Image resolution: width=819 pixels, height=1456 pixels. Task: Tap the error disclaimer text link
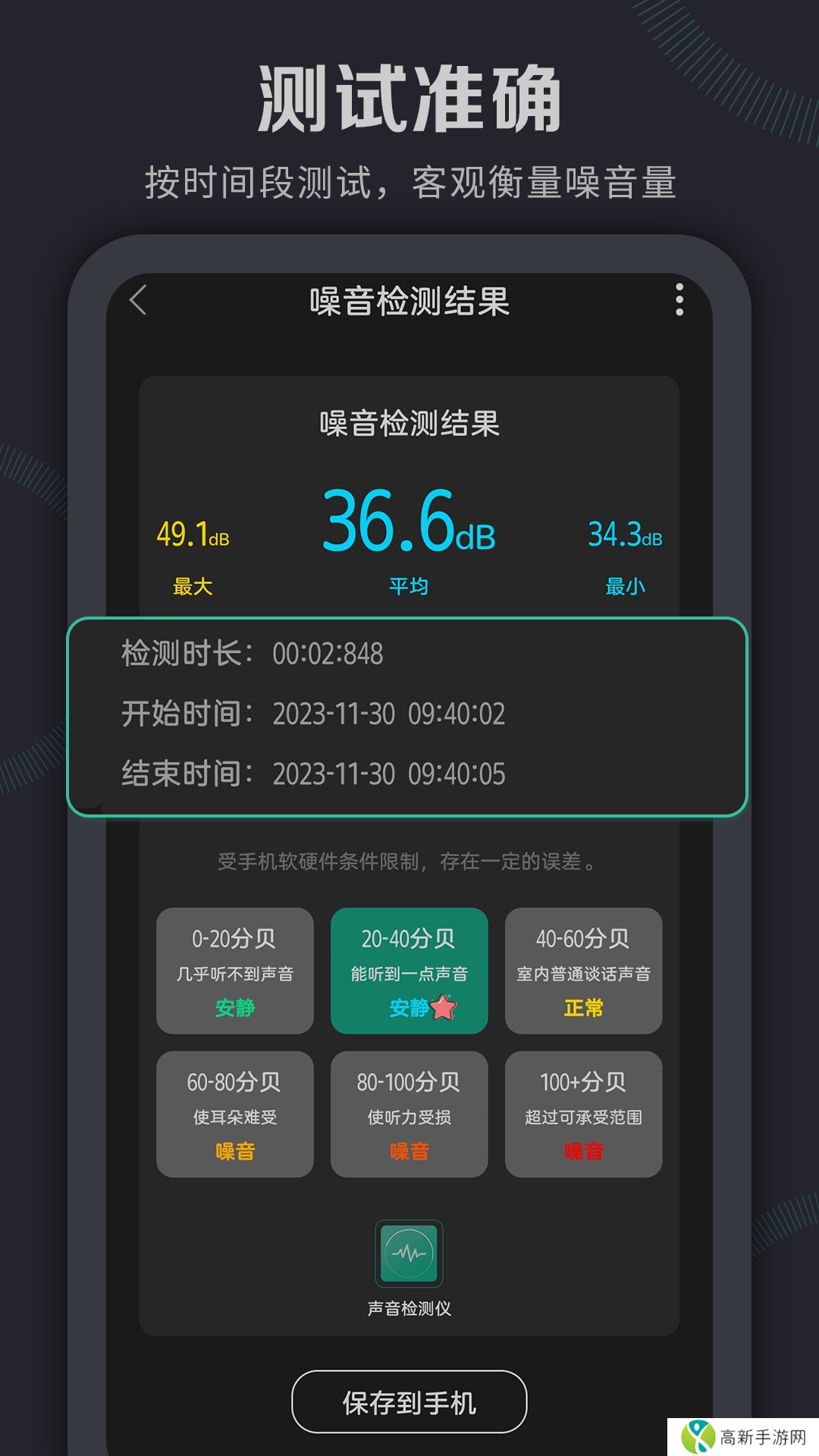click(409, 861)
